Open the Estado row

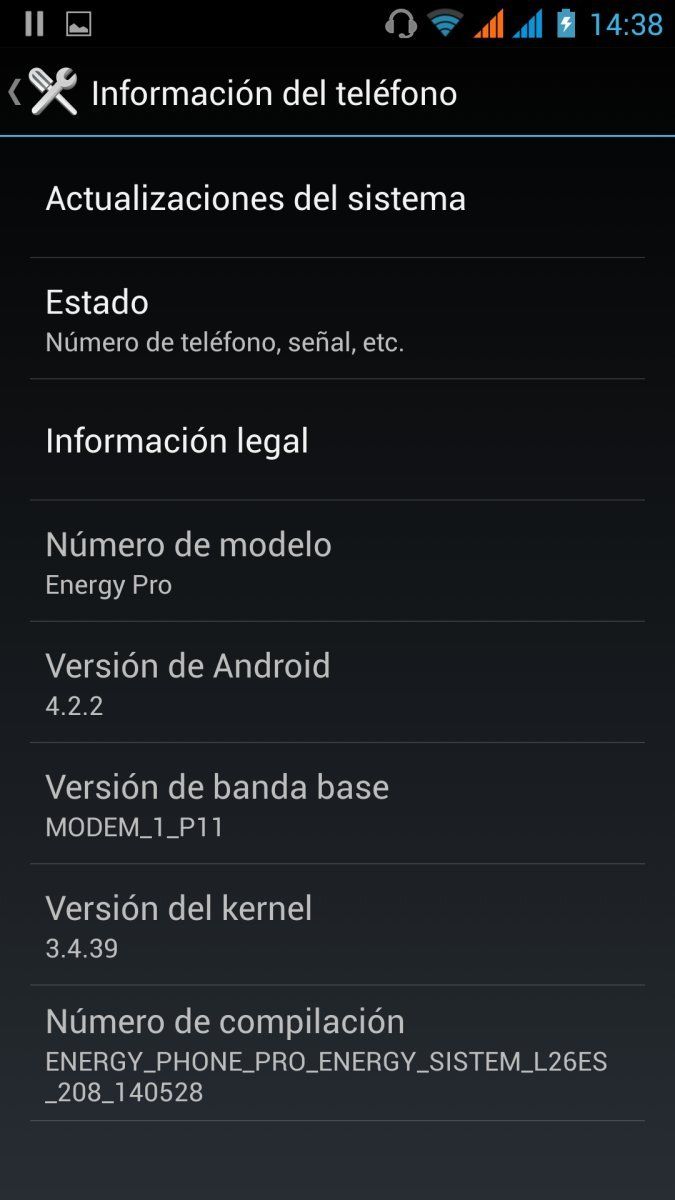[x=337, y=319]
